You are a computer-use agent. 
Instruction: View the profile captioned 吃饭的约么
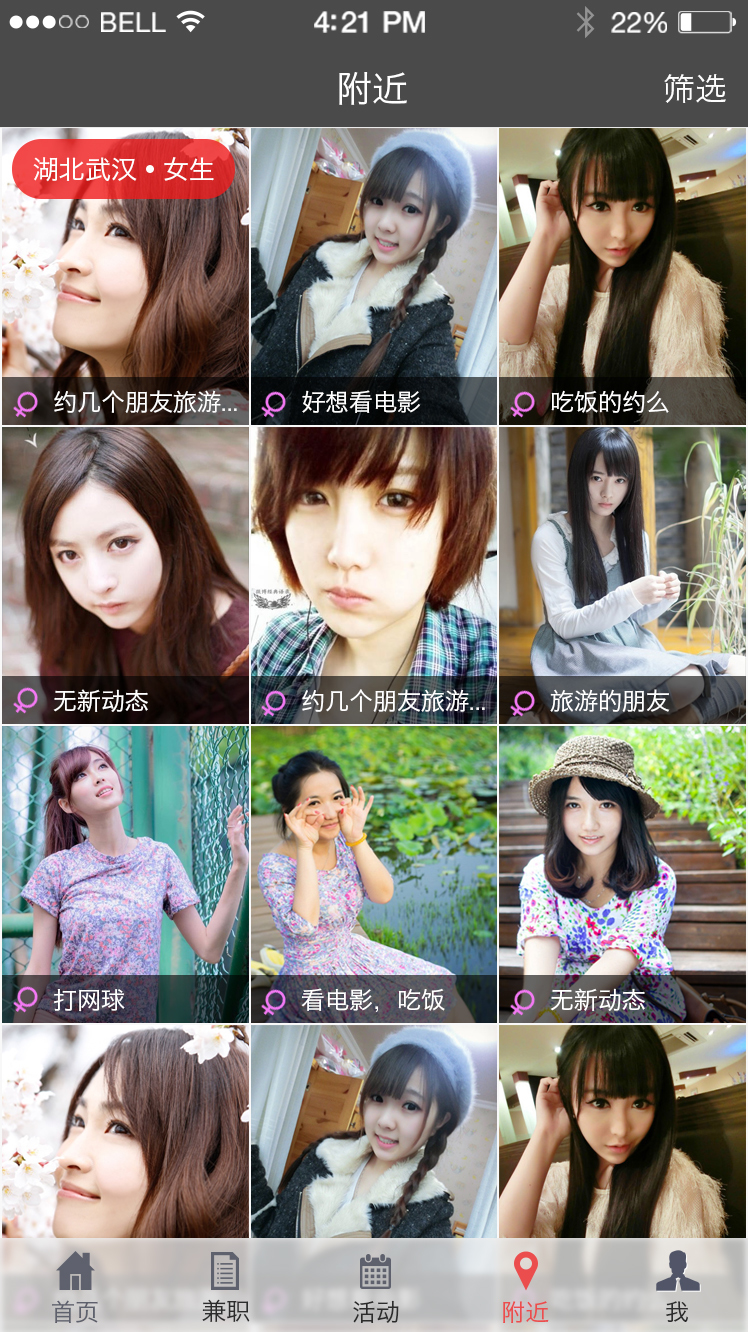622,276
